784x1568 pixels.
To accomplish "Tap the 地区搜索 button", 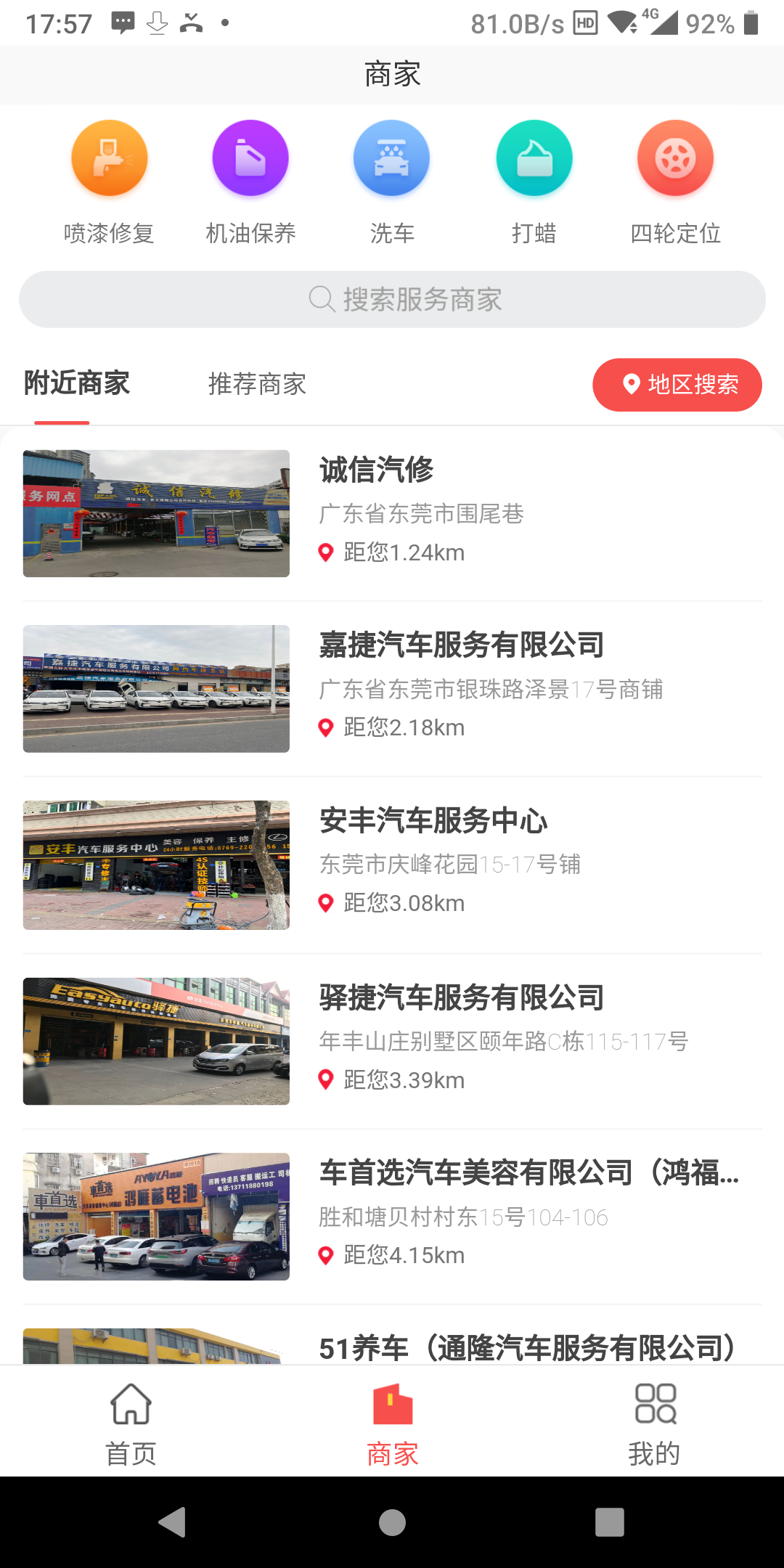I will pyautogui.click(x=677, y=385).
